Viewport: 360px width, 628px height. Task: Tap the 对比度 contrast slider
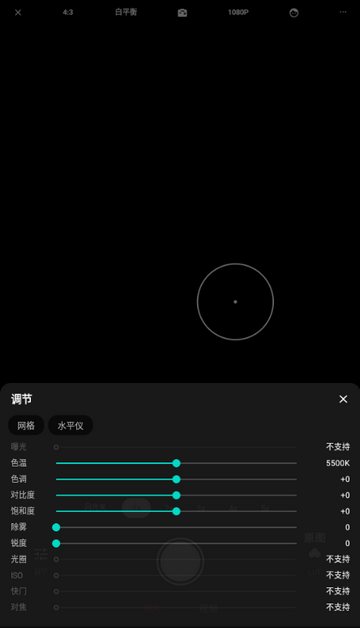pyautogui.click(x=176, y=495)
